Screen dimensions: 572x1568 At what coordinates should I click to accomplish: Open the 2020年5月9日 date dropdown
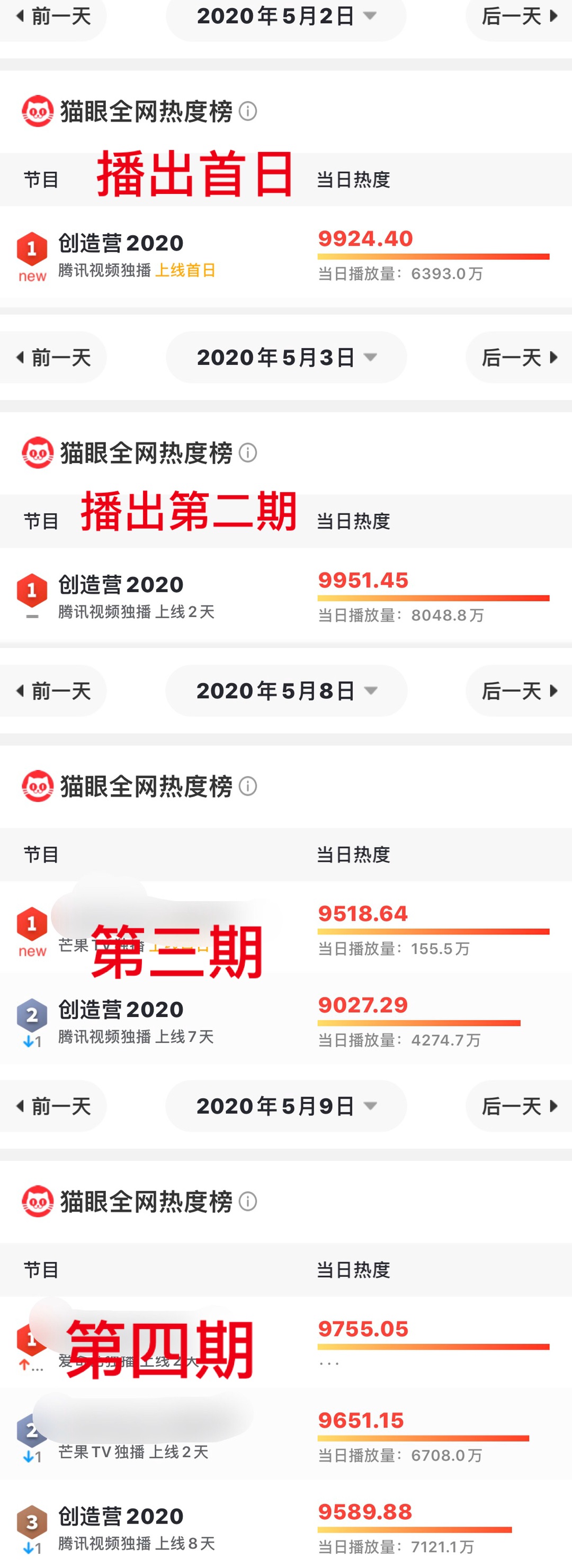pyautogui.click(x=286, y=1106)
